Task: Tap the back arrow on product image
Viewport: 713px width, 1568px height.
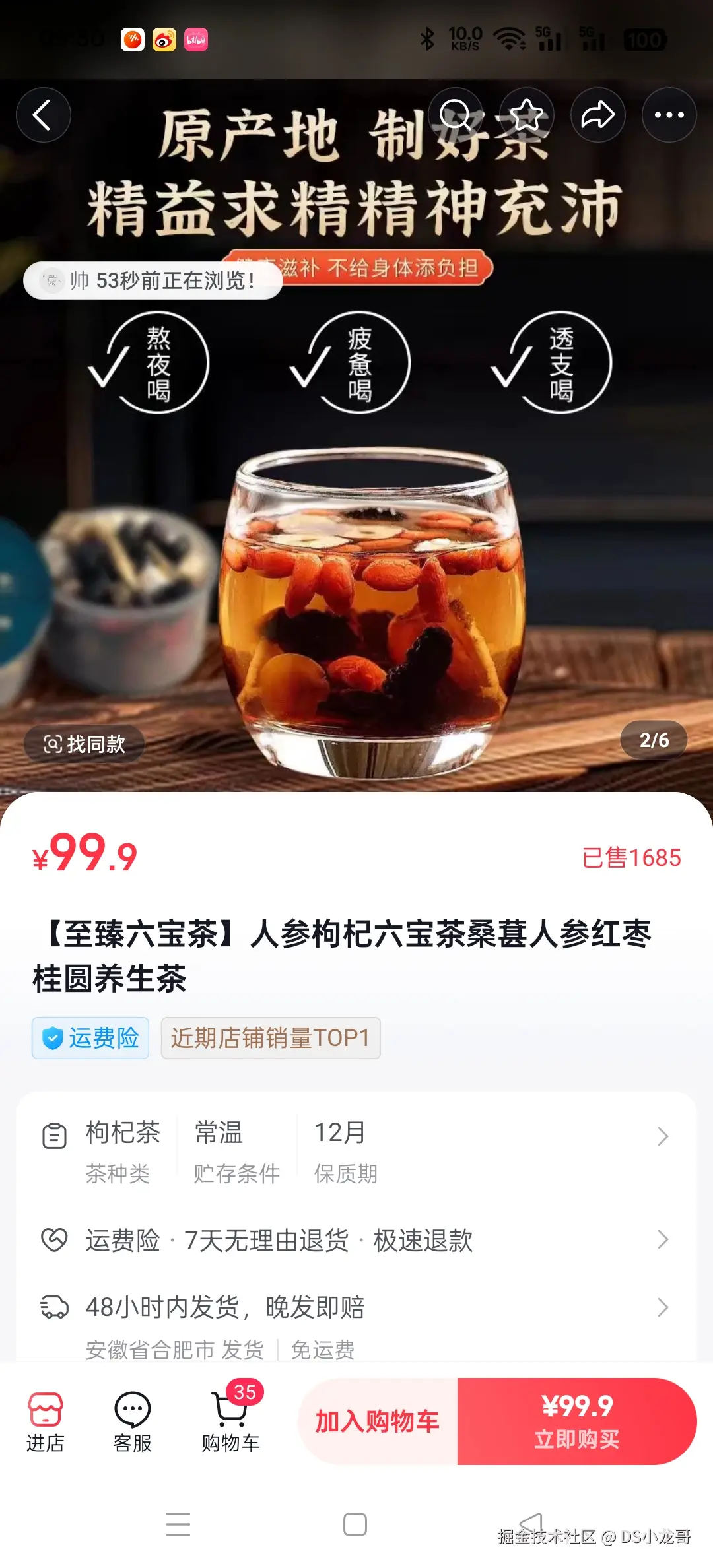Action: click(43, 114)
